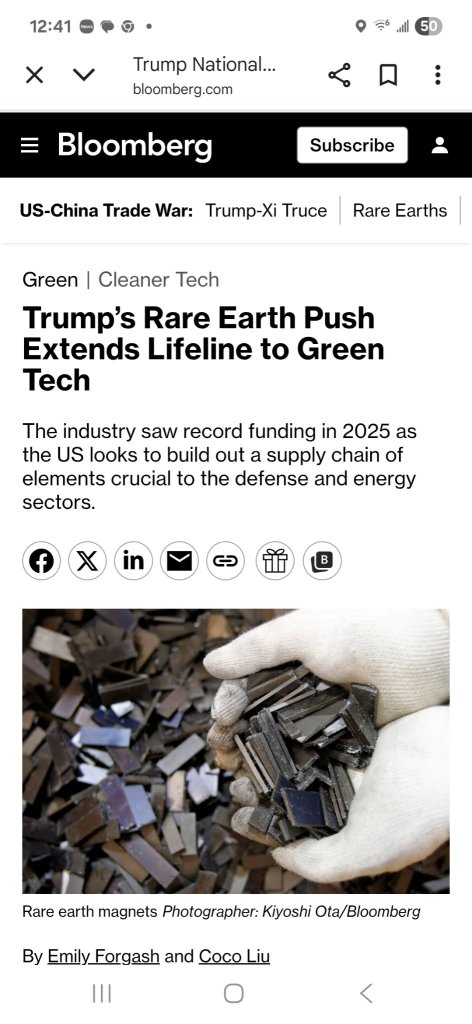Share the article on LinkedIn
This screenshot has height=1024, width=472.
pos(134,561)
